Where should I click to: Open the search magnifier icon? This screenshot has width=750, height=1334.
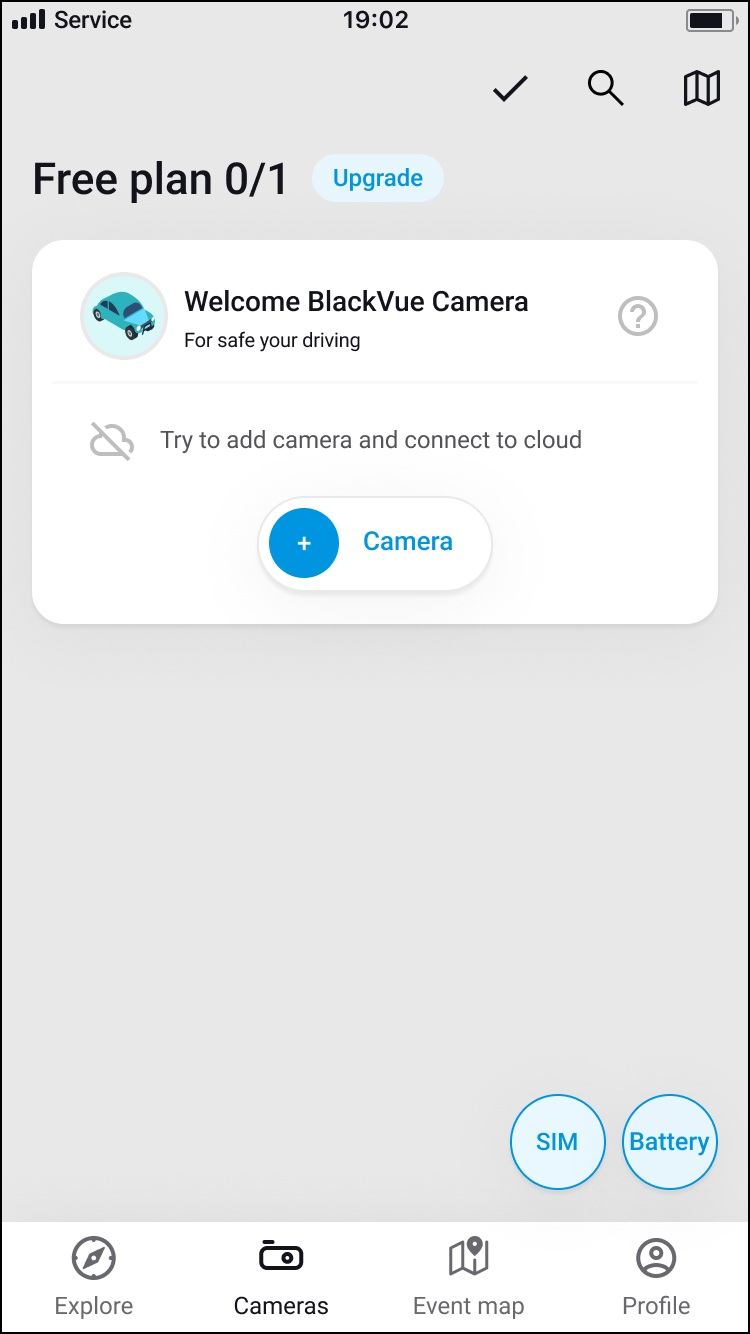tap(605, 89)
